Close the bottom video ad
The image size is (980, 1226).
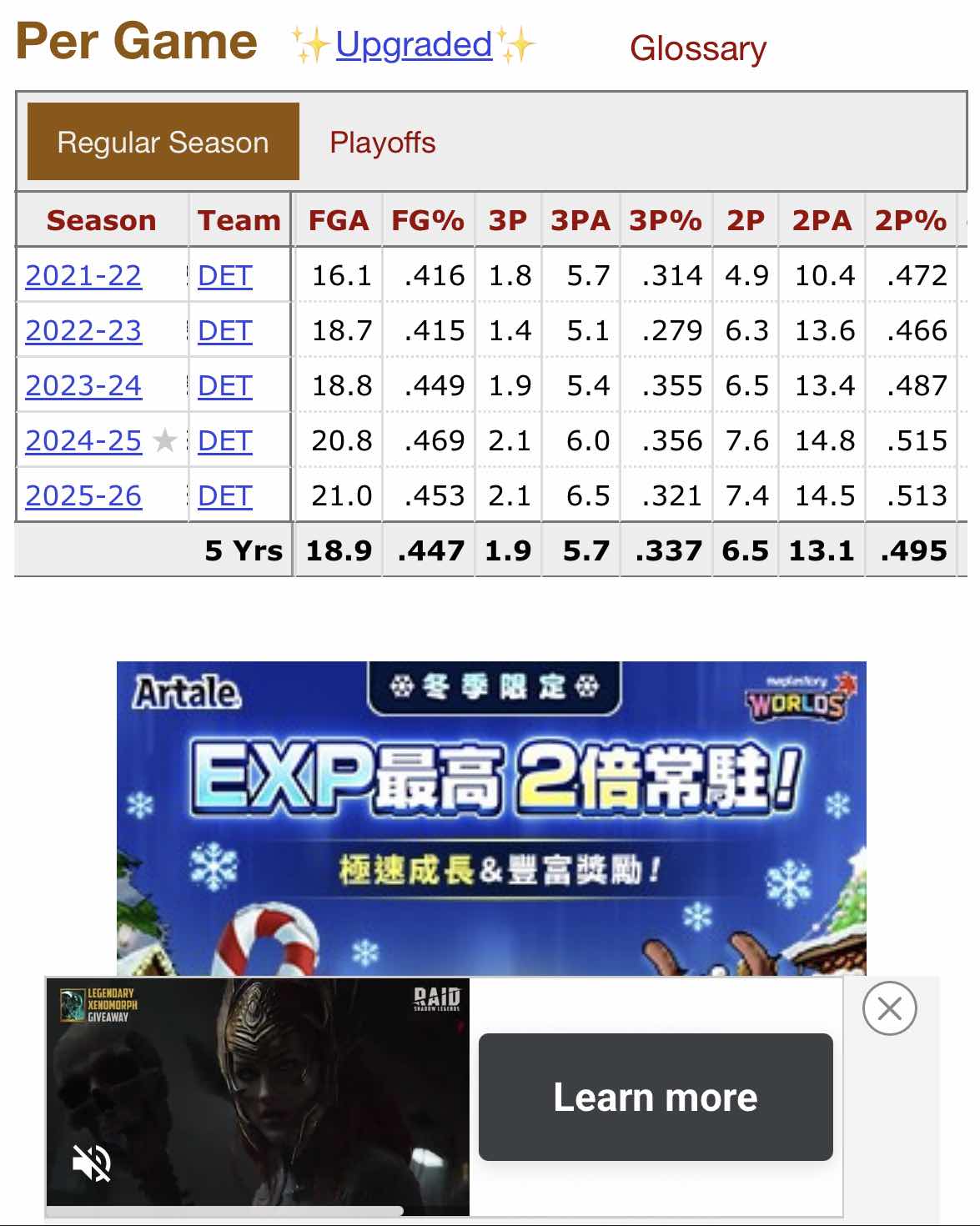(889, 1008)
